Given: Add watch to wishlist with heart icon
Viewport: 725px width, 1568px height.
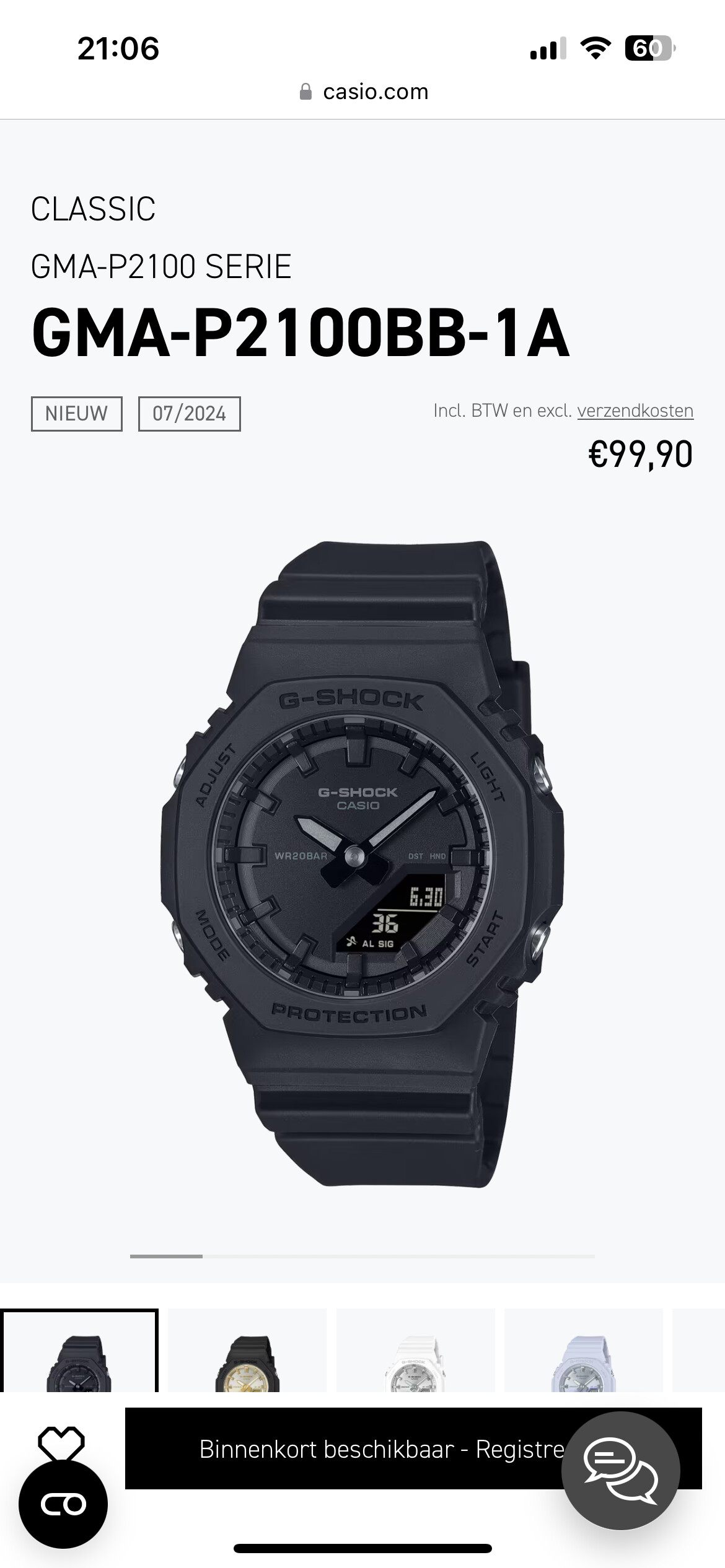Looking at the screenshot, I should point(61,1444).
